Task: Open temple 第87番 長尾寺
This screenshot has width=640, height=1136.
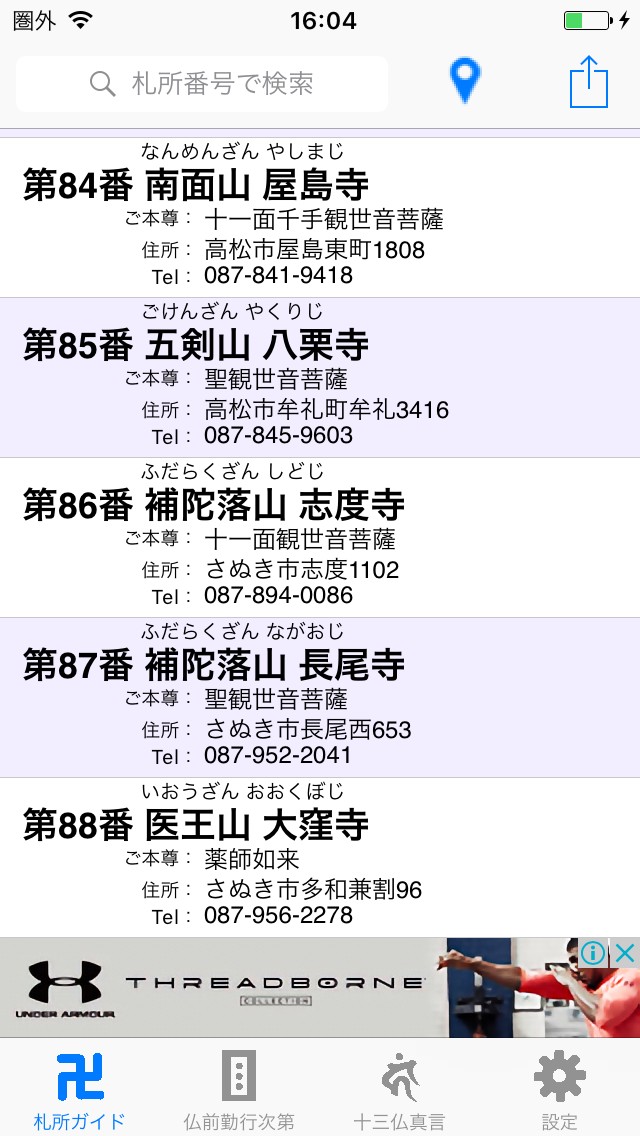Action: (320, 697)
